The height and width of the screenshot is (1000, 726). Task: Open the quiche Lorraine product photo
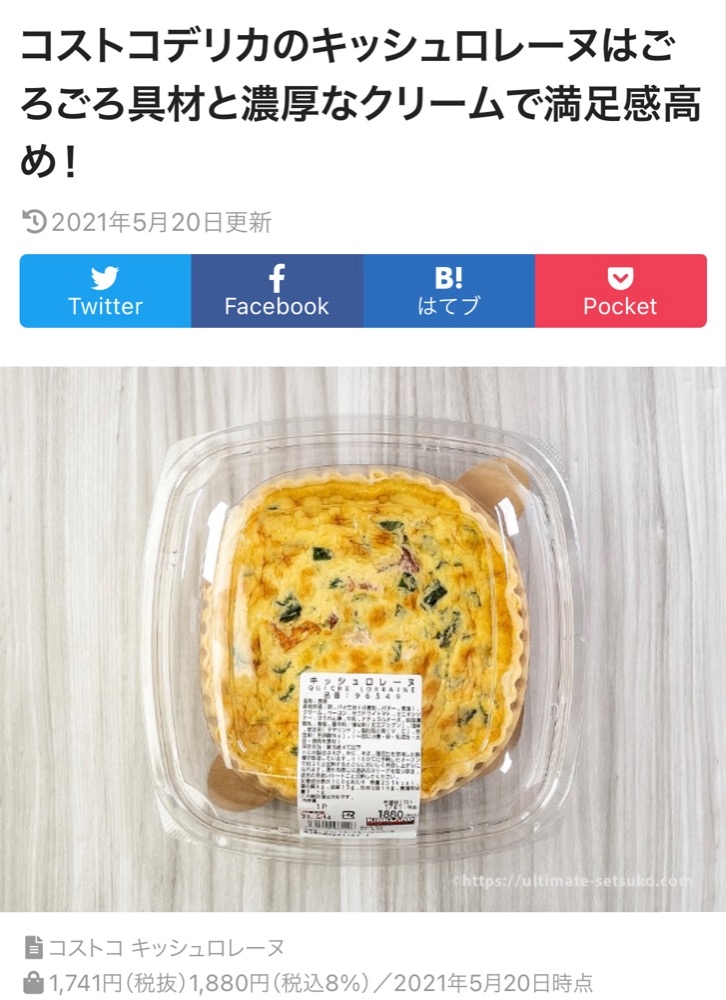(363, 639)
